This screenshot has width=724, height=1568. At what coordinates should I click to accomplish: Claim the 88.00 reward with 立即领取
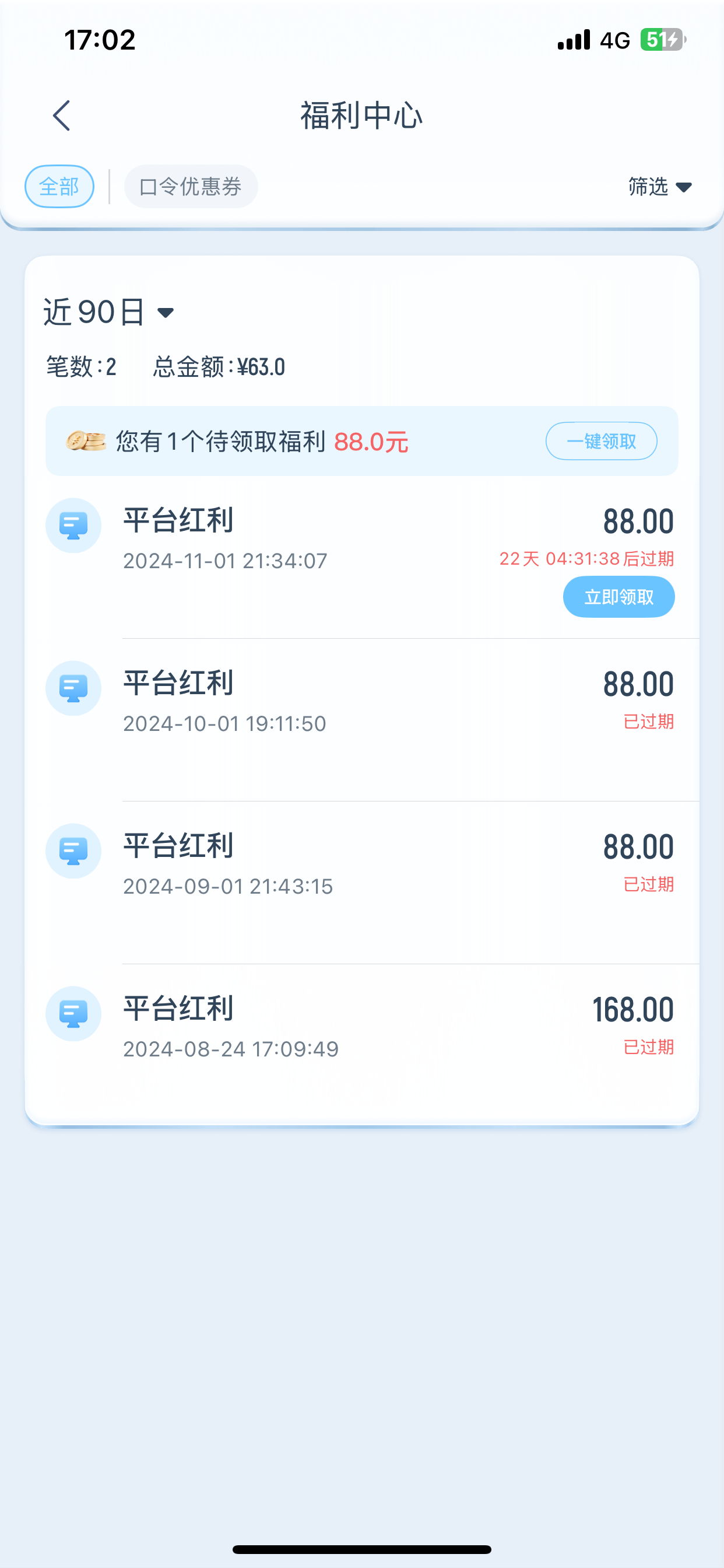[x=618, y=597]
